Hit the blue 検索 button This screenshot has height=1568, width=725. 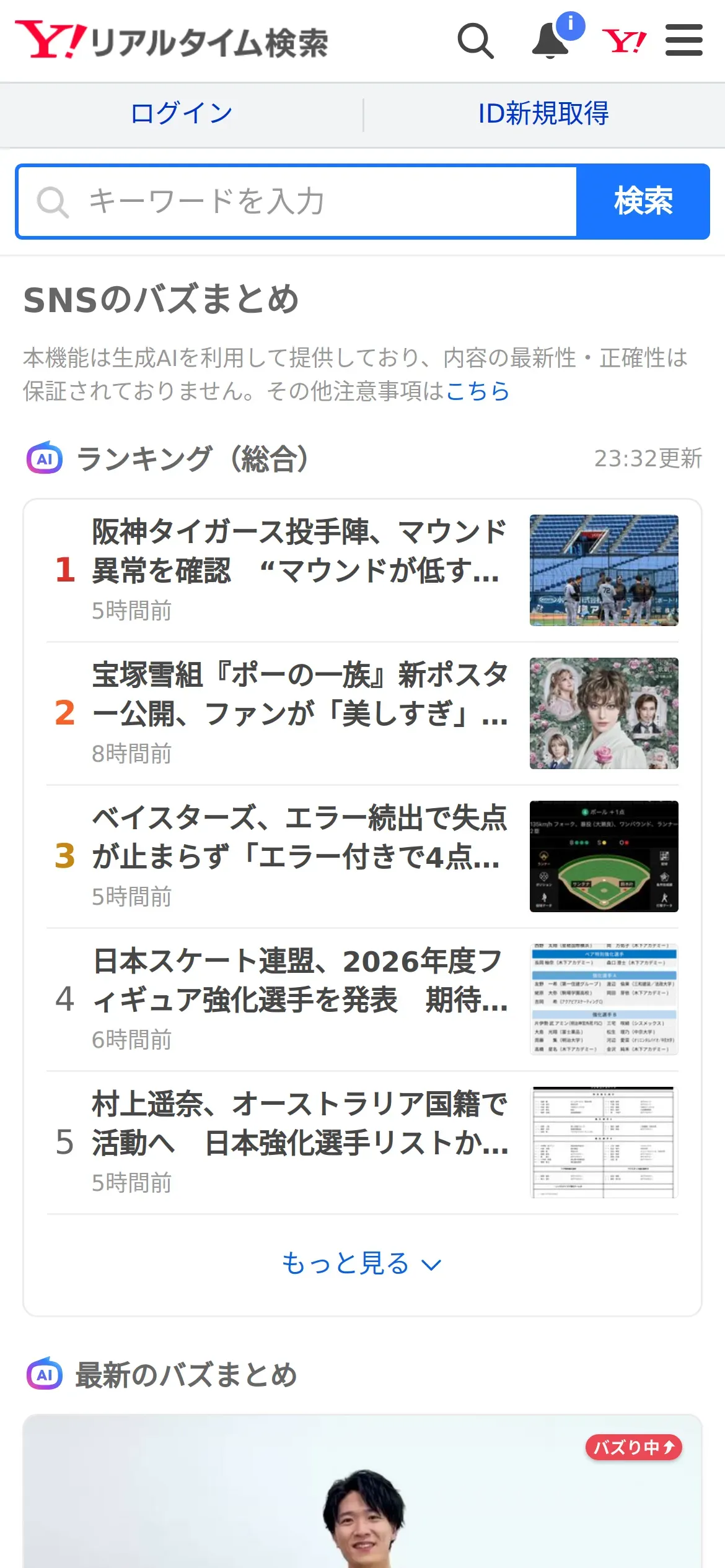(x=643, y=202)
